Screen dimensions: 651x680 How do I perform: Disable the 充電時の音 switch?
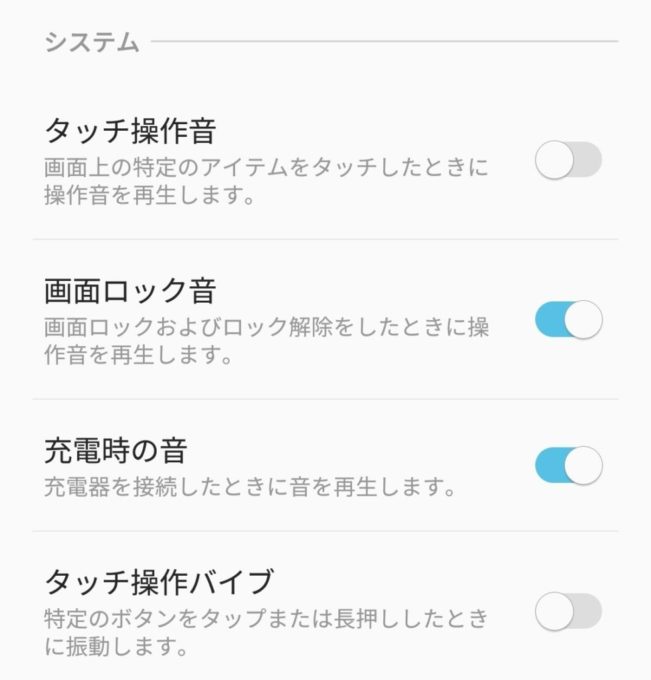pos(568,465)
